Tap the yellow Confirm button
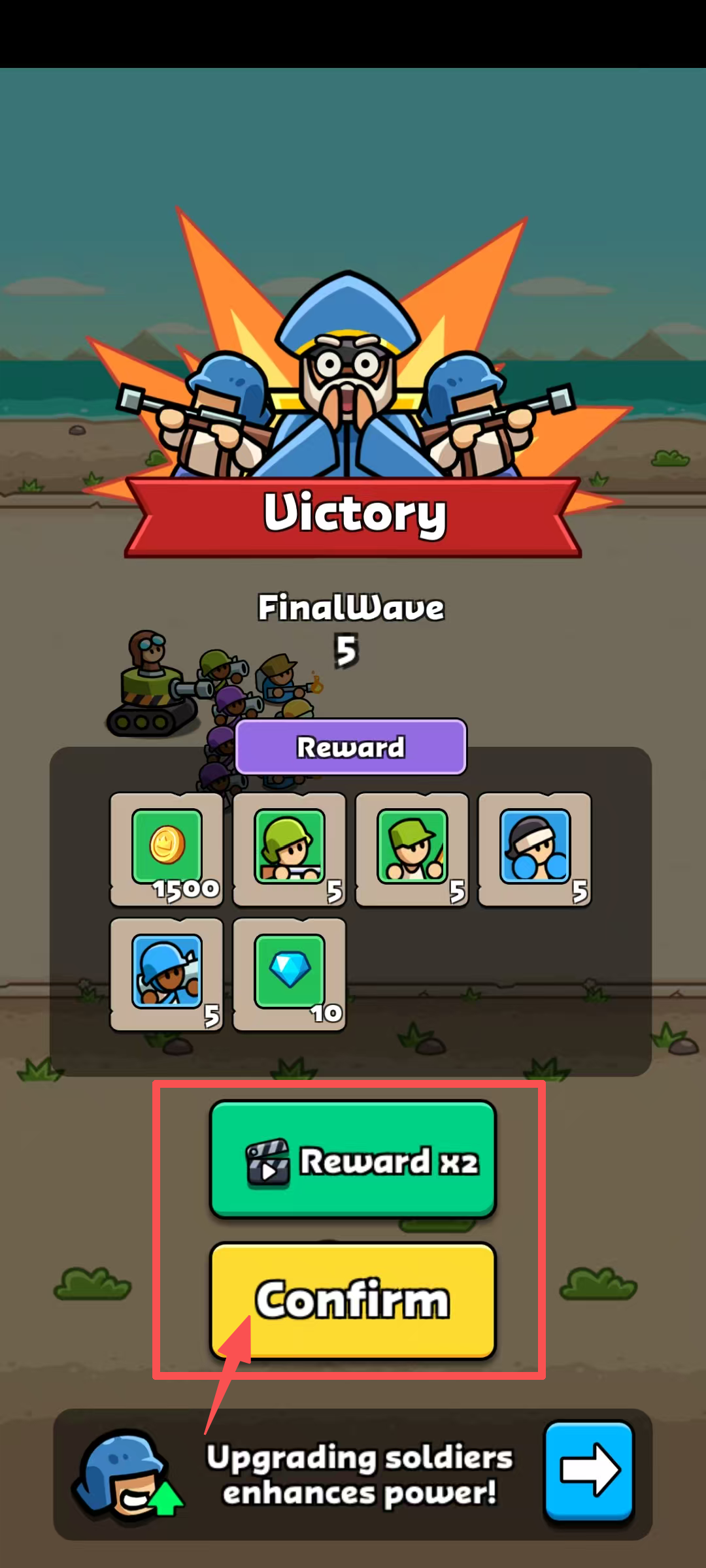This screenshot has width=706, height=1568. [x=353, y=1300]
